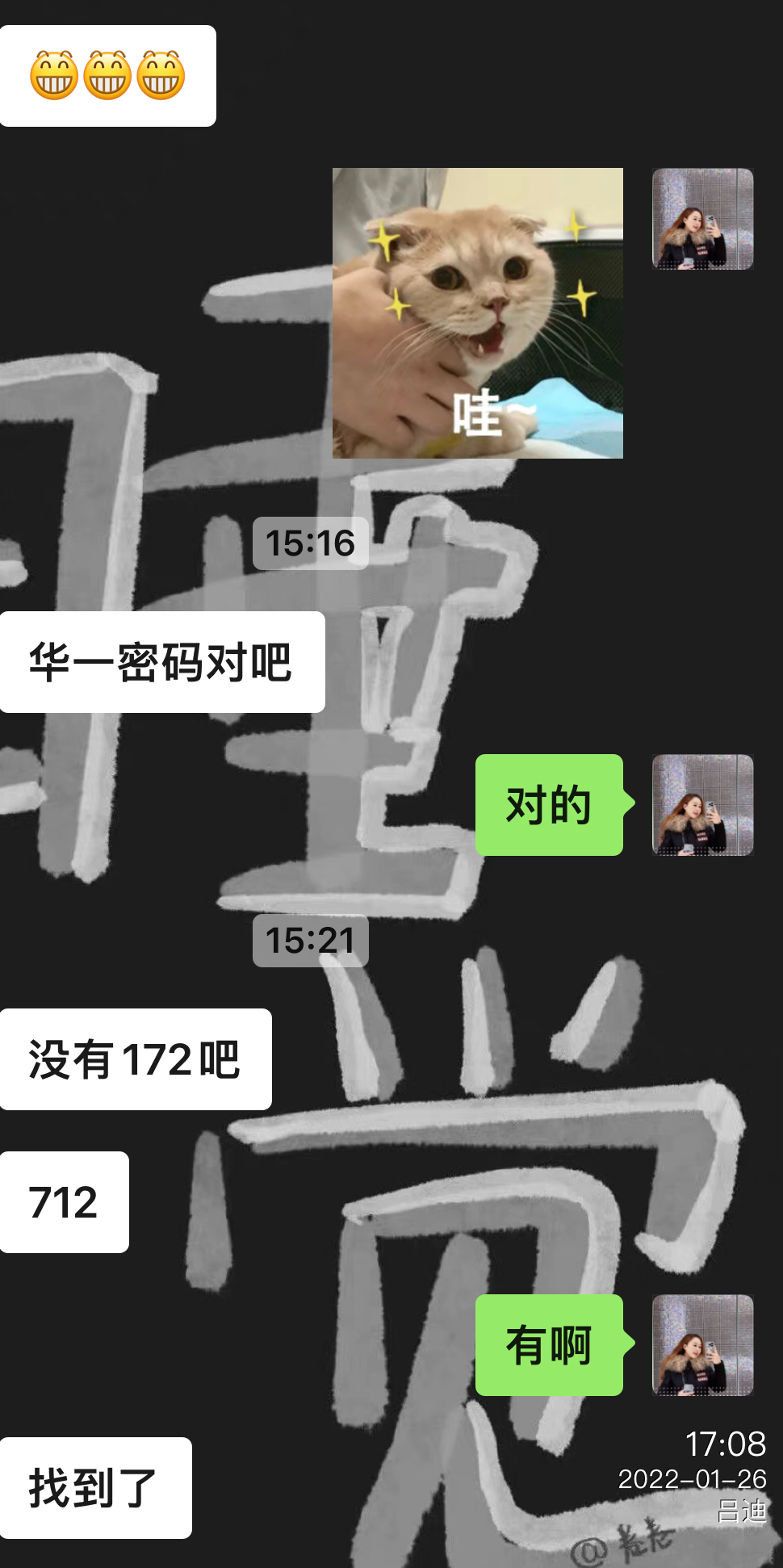The image size is (783, 1568).
Task: View profile from avatar beside 有啊
Action: pyautogui.click(x=702, y=1345)
